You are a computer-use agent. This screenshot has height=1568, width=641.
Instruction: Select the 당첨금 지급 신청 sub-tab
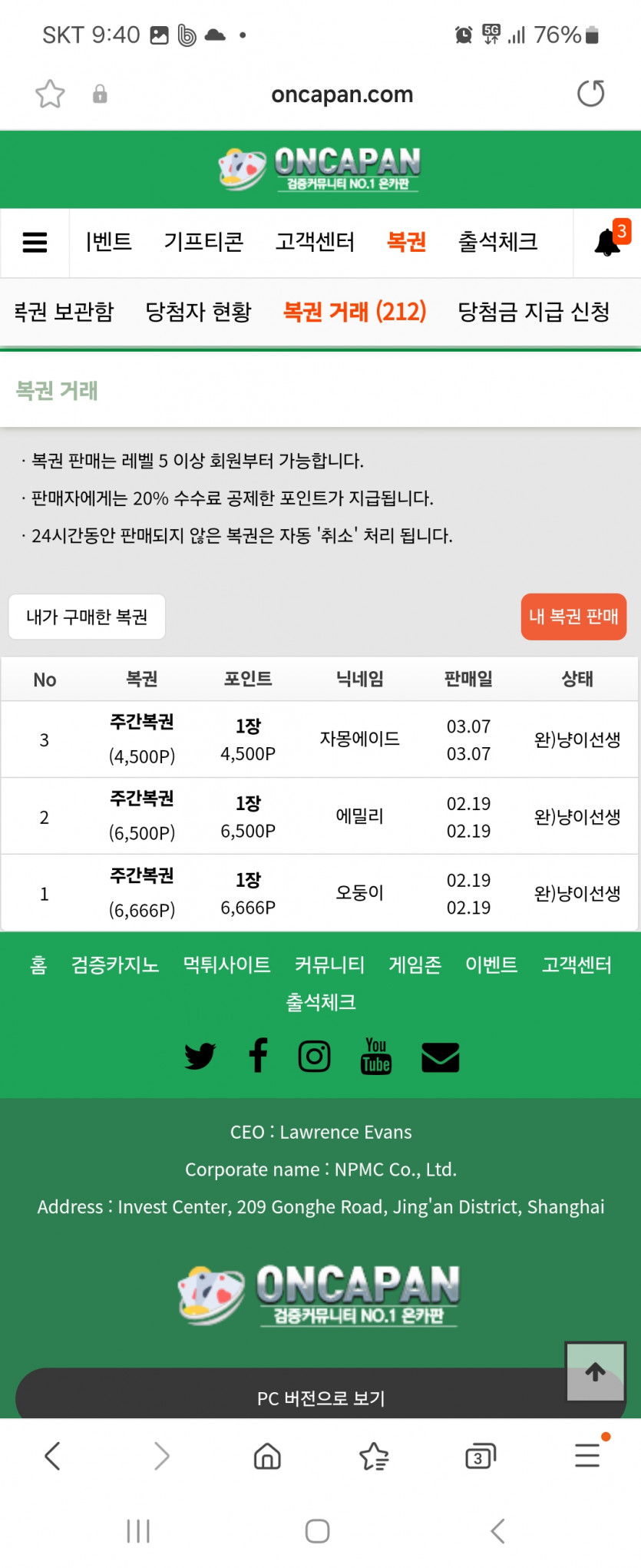click(x=534, y=312)
